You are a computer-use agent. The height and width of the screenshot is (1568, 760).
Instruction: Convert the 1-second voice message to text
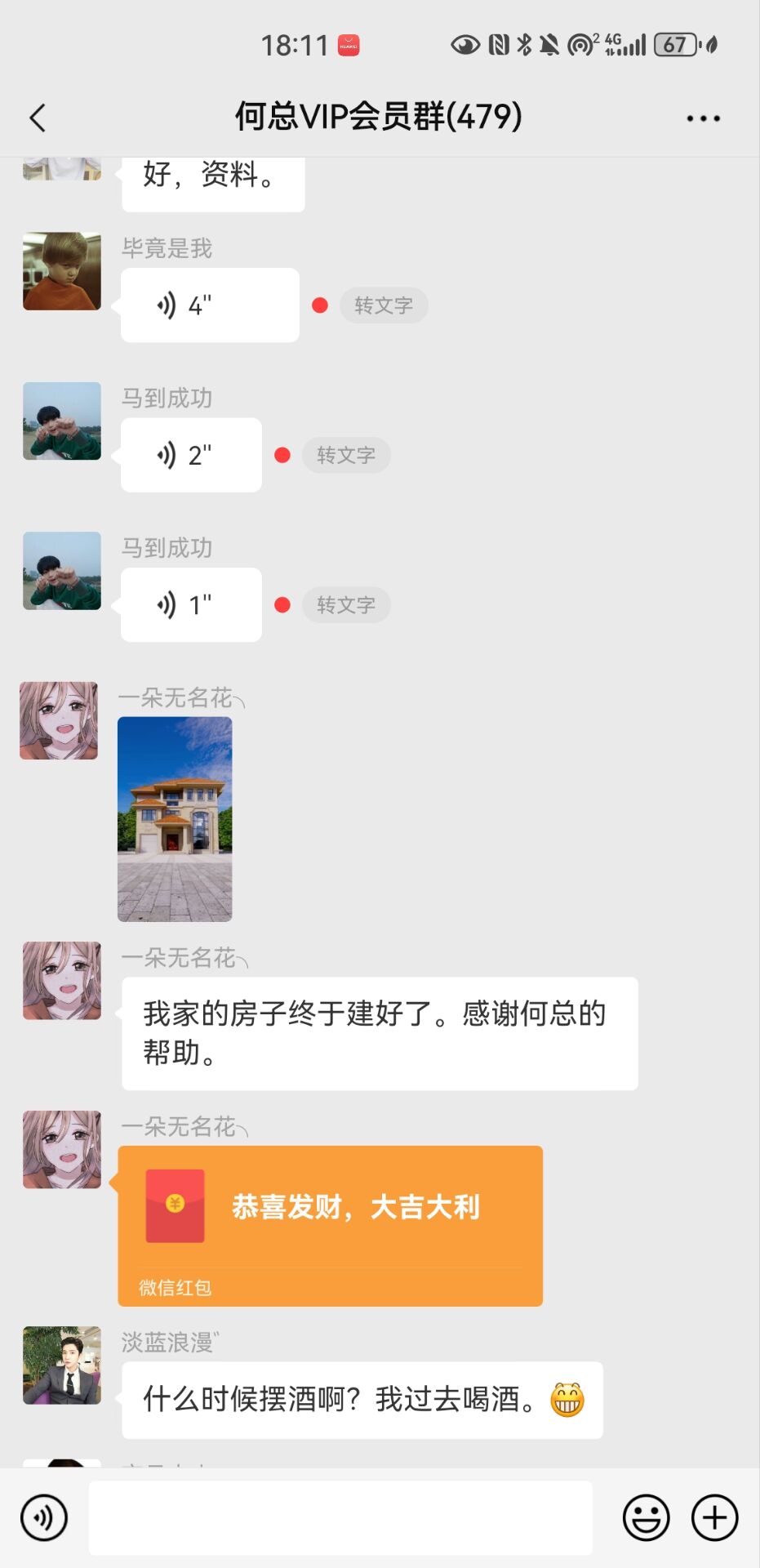tap(346, 605)
